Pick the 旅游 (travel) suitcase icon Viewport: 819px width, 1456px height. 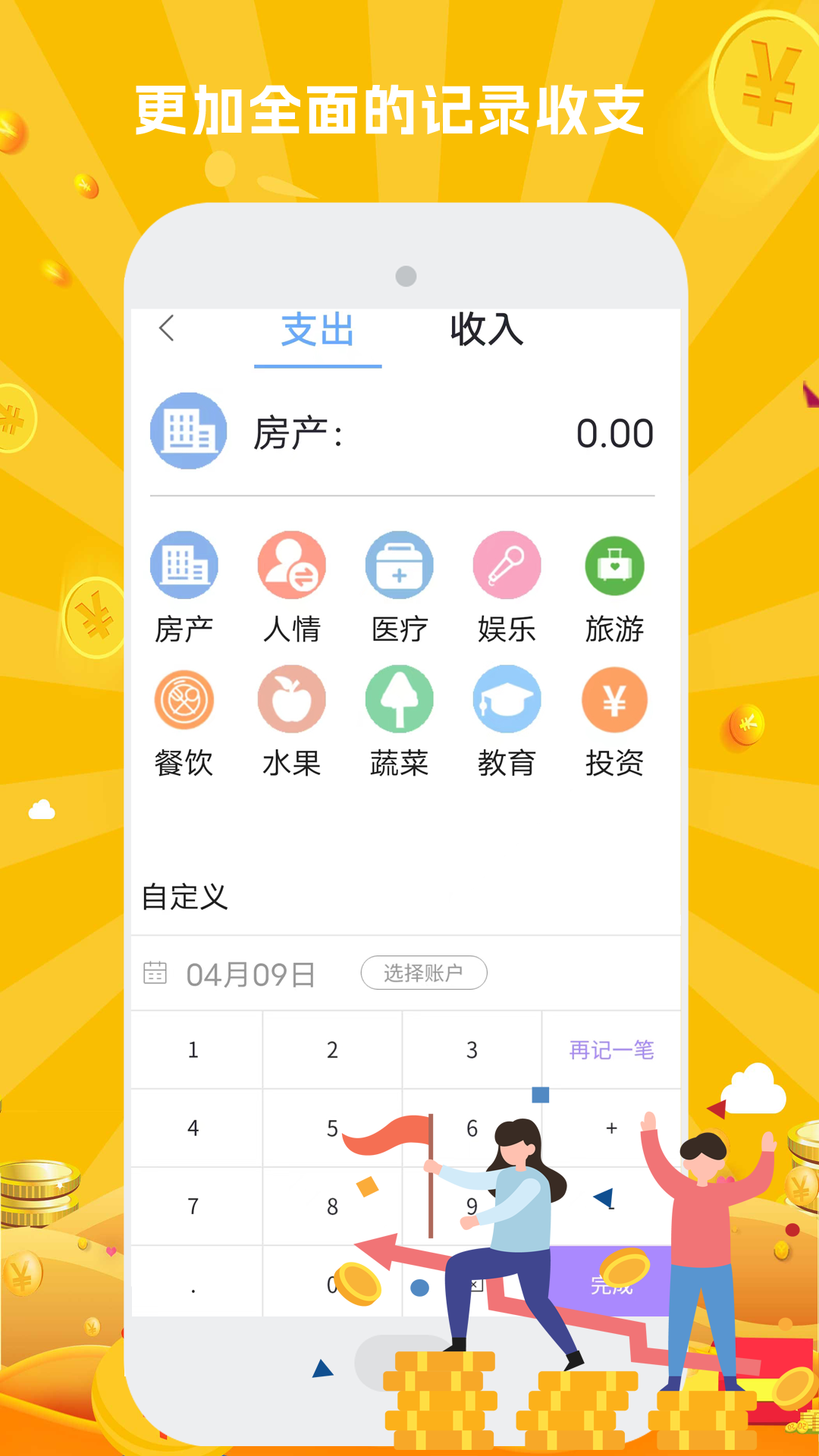[614, 565]
